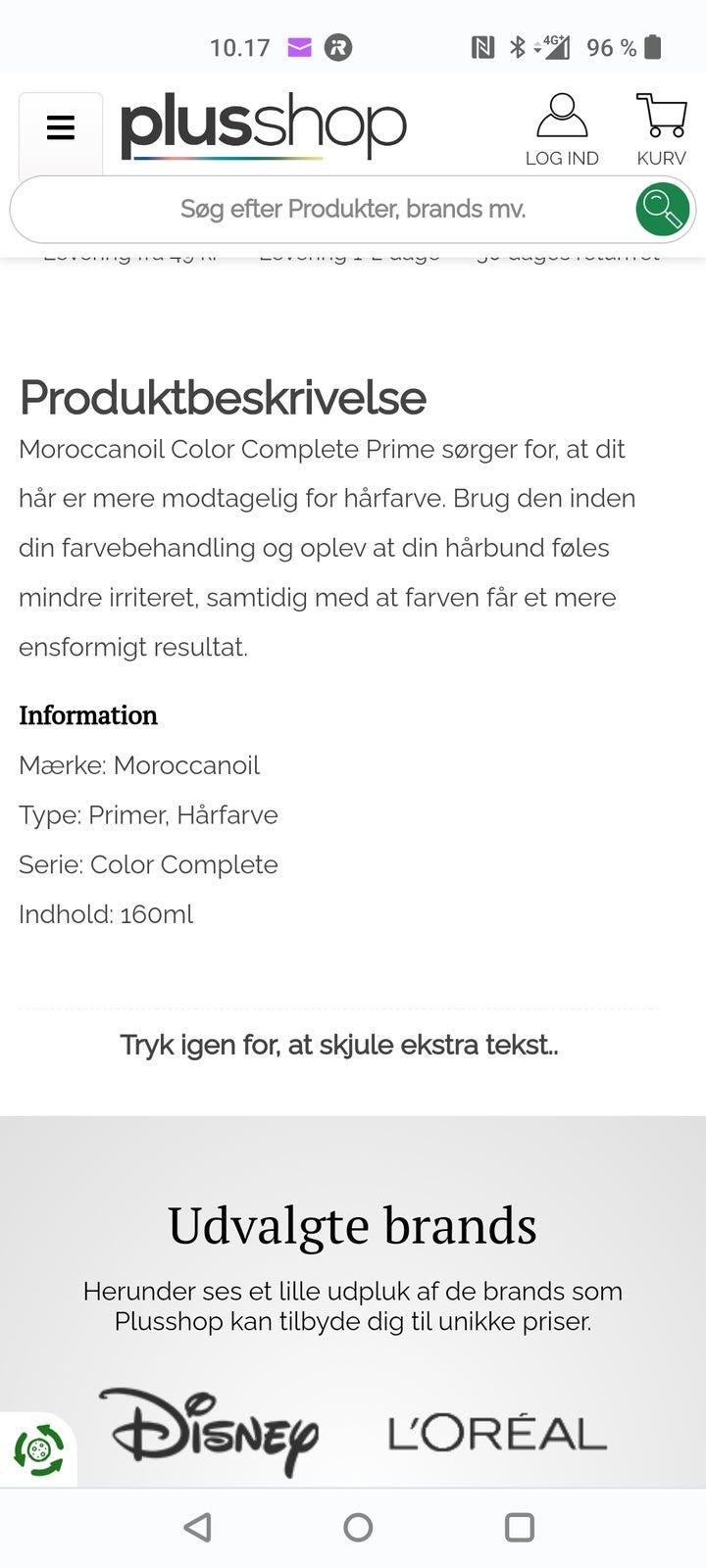Click the LOG IND account icon

click(562, 122)
